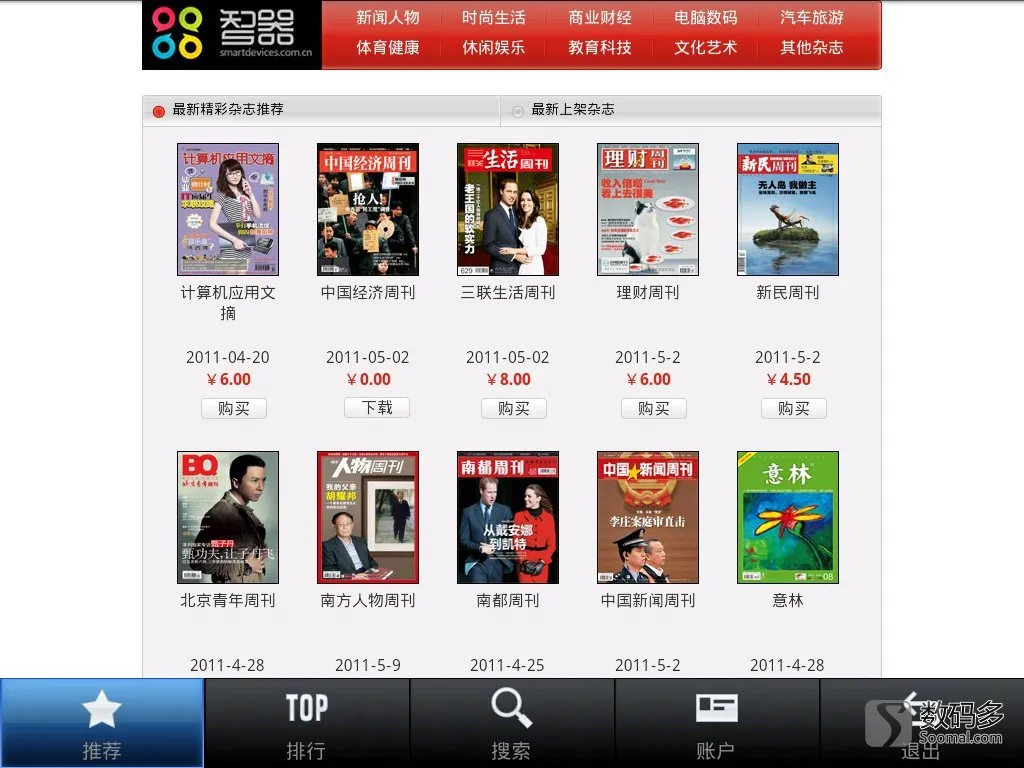
Task: Download the free 中国经济周刊 issue
Action: click(377, 408)
